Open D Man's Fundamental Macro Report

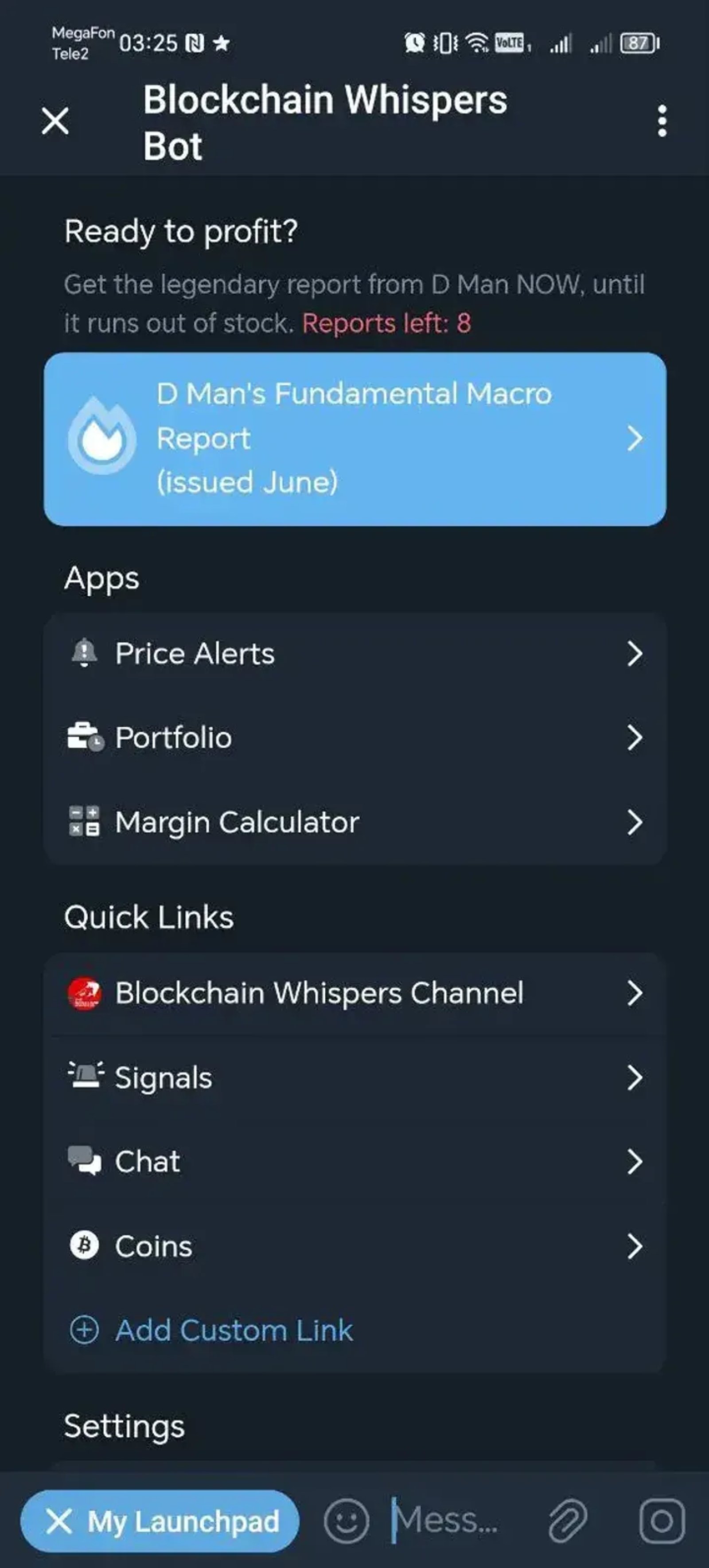tap(354, 437)
